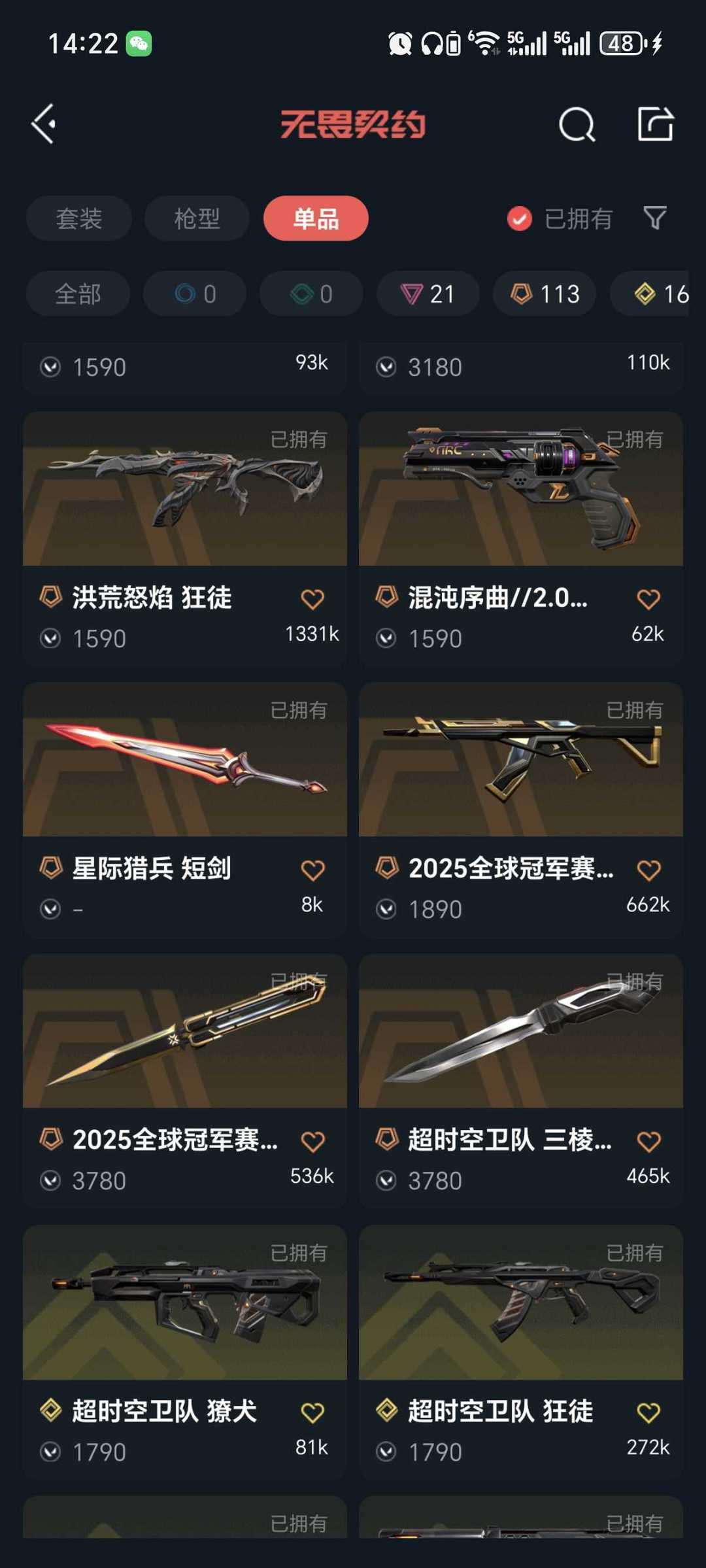This screenshot has height=1568, width=706.
Task: Like the 超时空卫队 獠犬 skin
Action: [x=312, y=1413]
